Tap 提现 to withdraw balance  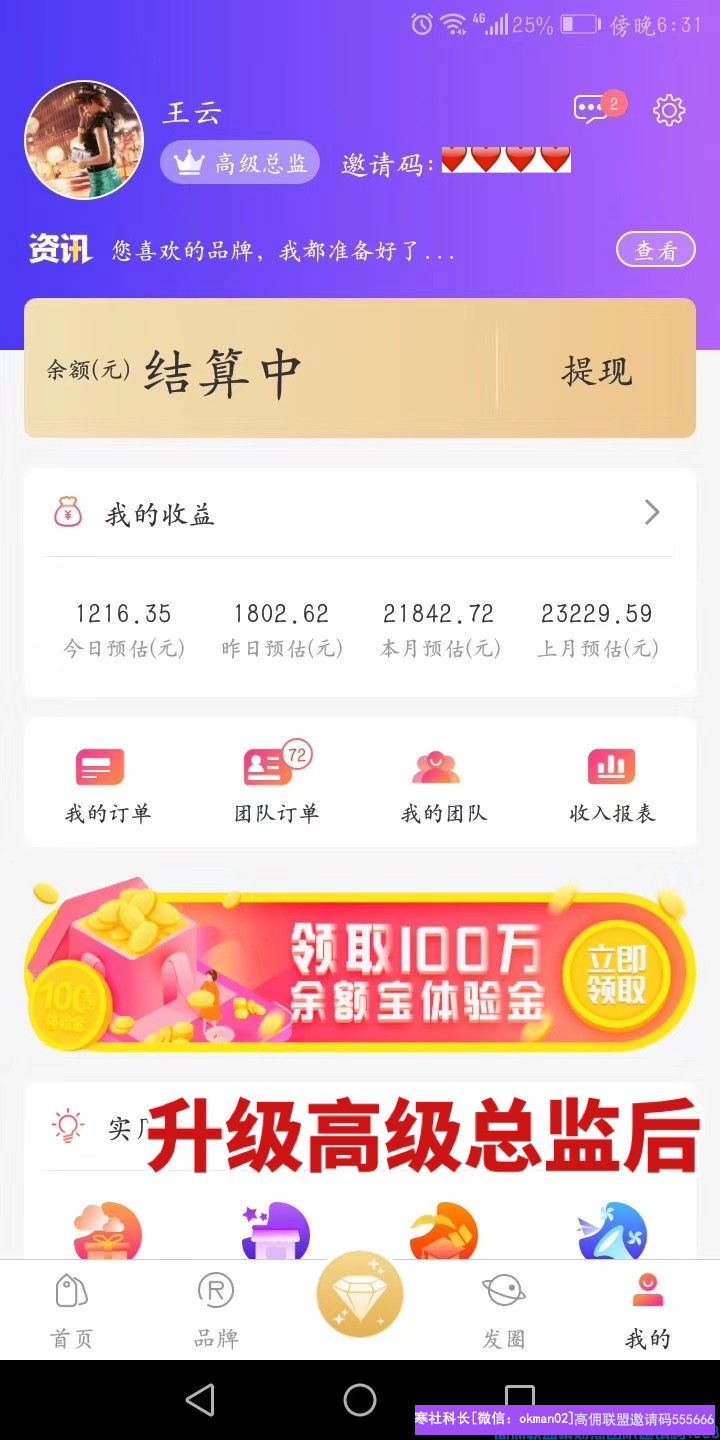pyautogui.click(x=597, y=372)
